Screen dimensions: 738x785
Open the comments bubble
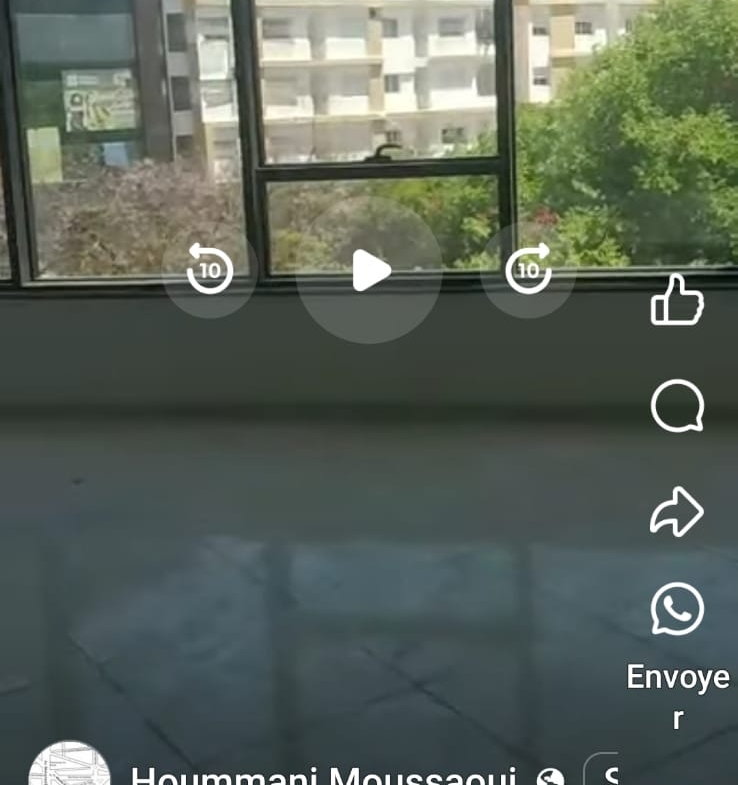677,406
